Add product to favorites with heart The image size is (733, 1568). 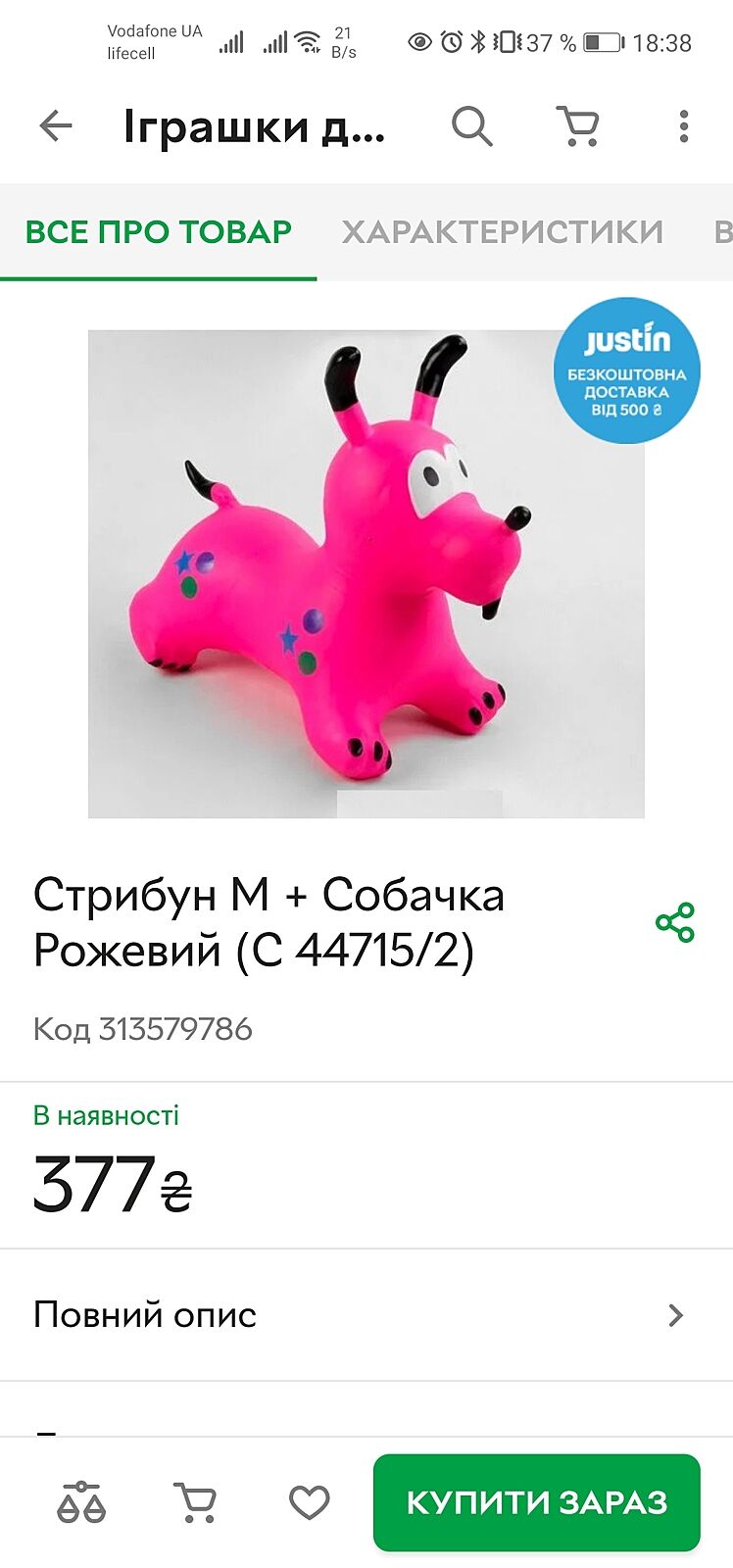point(310,1501)
